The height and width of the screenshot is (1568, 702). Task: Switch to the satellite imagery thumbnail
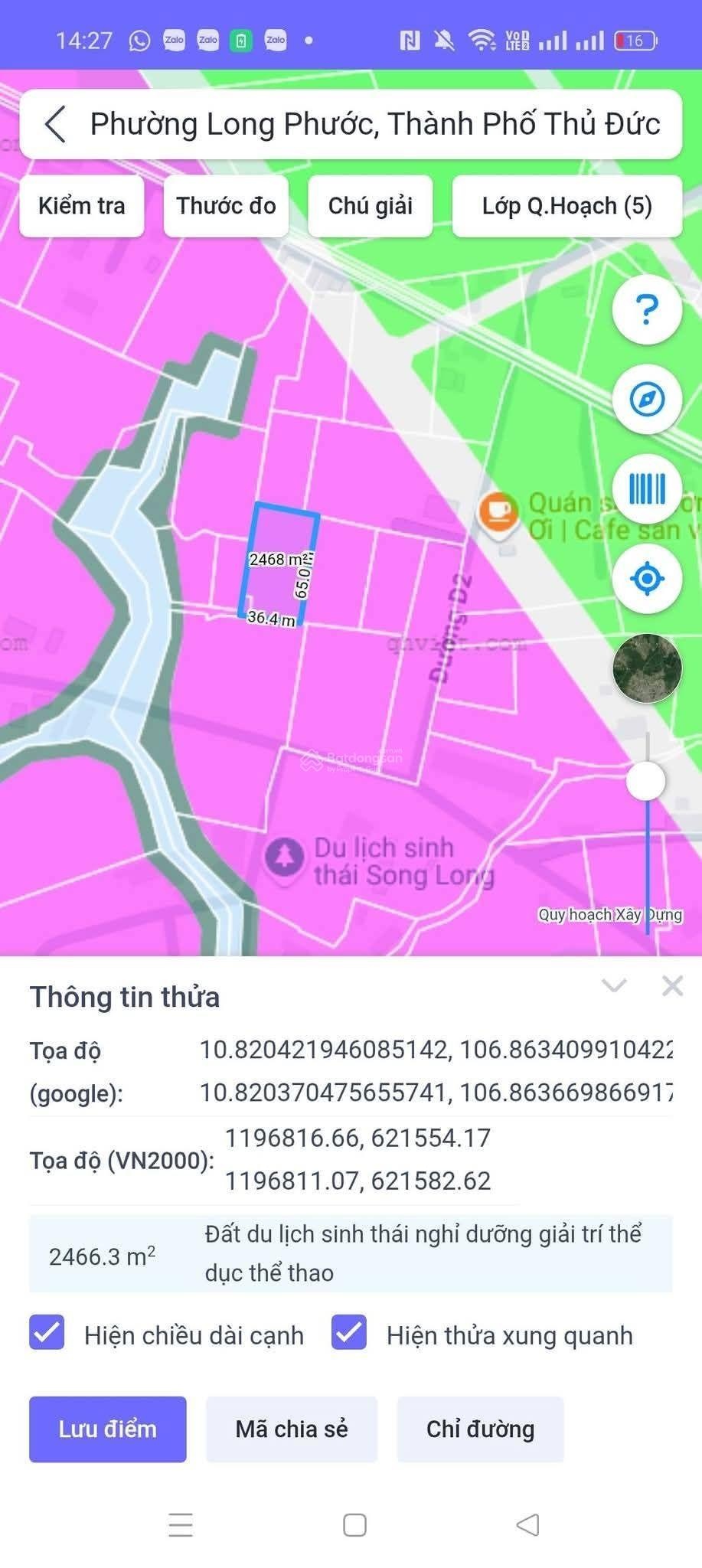(647, 668)
